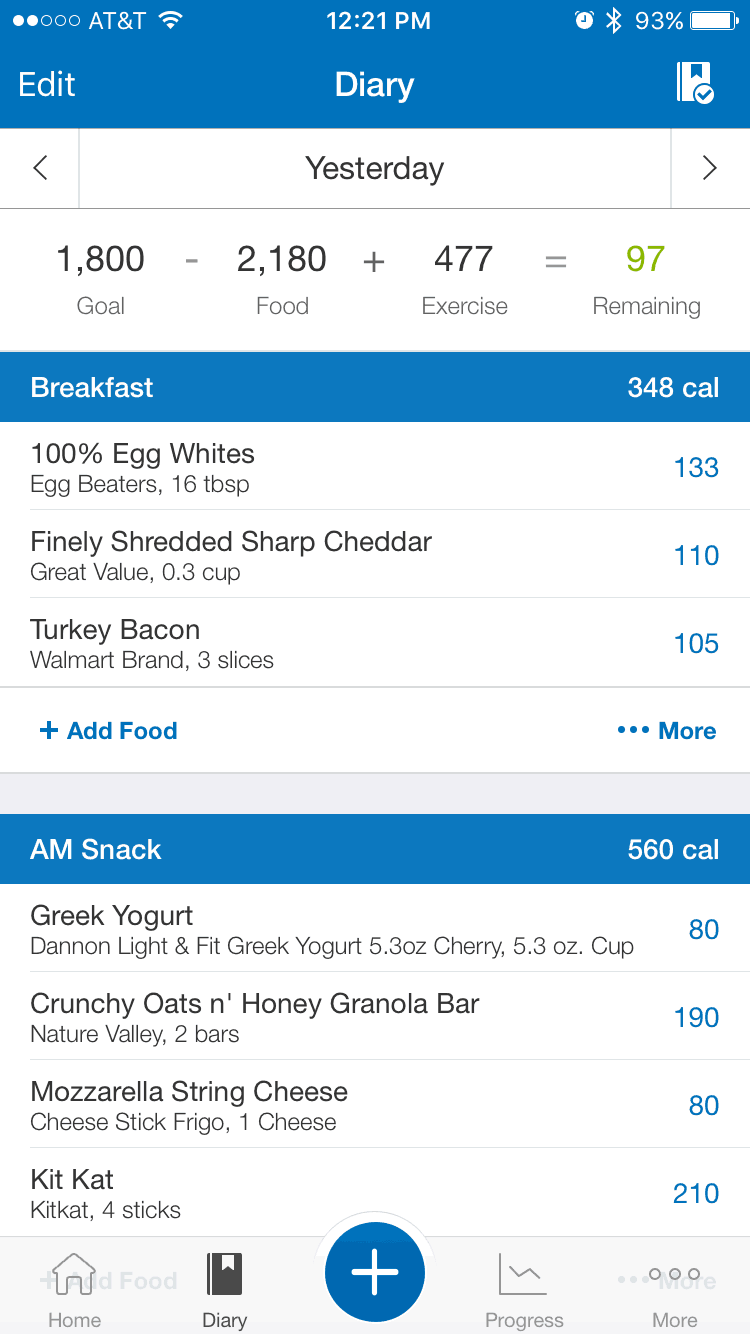Open Crunchy Oats n' Honey Granola Bar
The width and height of the screenshot is (750, 1334).
pyautogui.click(x=375, y=1016)
